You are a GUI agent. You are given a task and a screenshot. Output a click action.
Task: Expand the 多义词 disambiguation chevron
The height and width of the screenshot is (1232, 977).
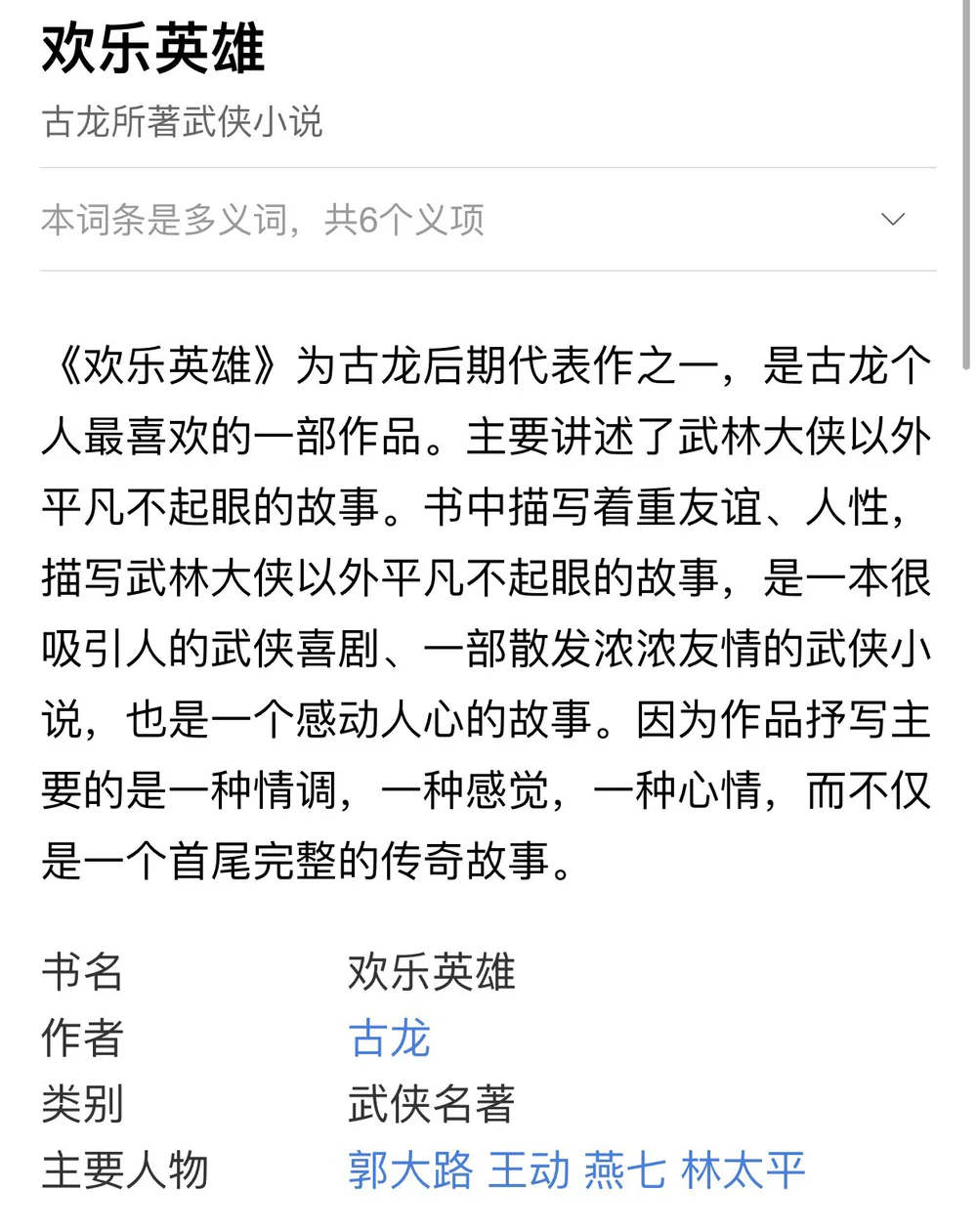tap(893, 220)
